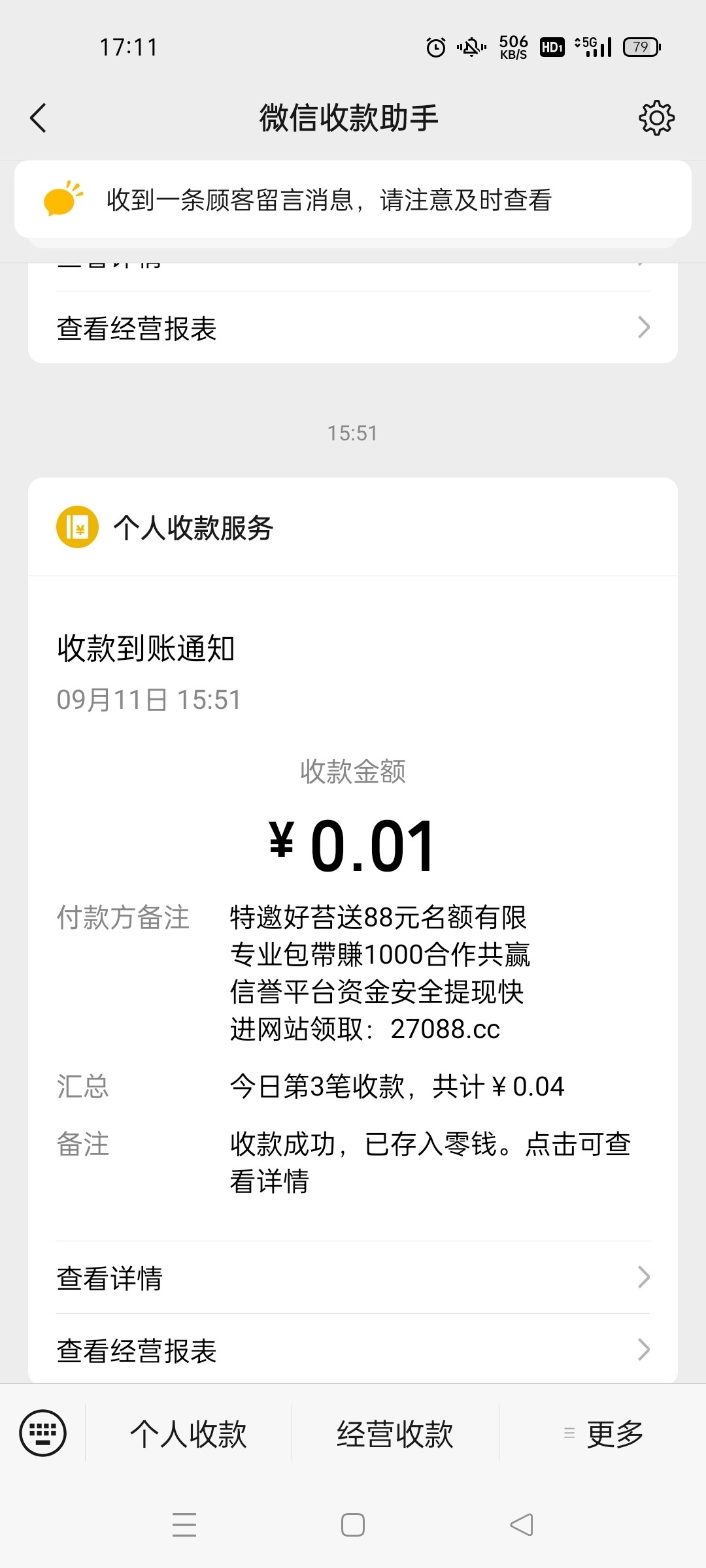
Task: Switch to keyboard input icon
Action: point(43,1433)
